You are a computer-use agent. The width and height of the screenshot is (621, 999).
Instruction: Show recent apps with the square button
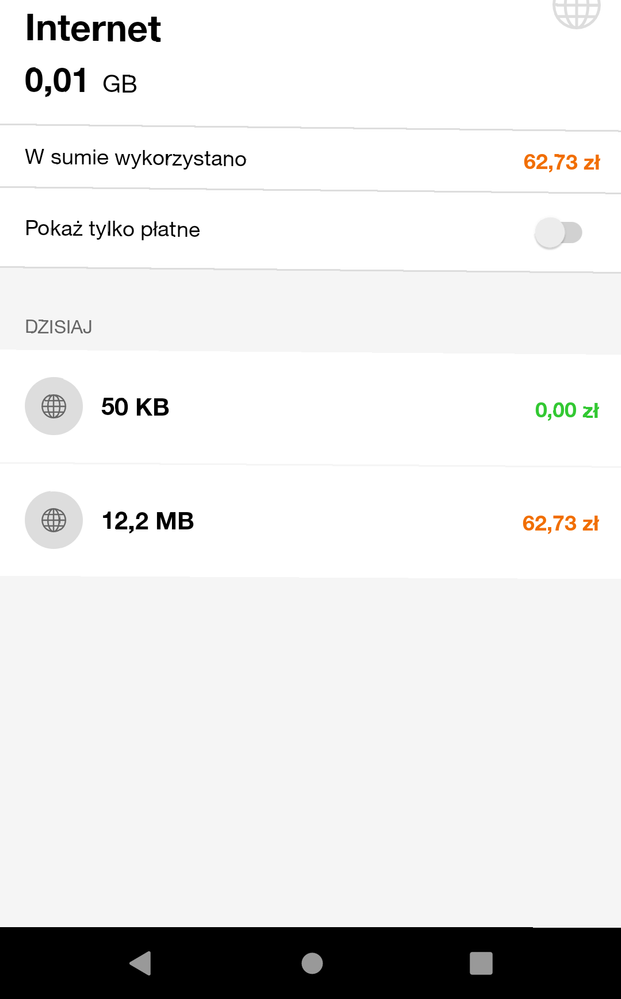[481, 963]
